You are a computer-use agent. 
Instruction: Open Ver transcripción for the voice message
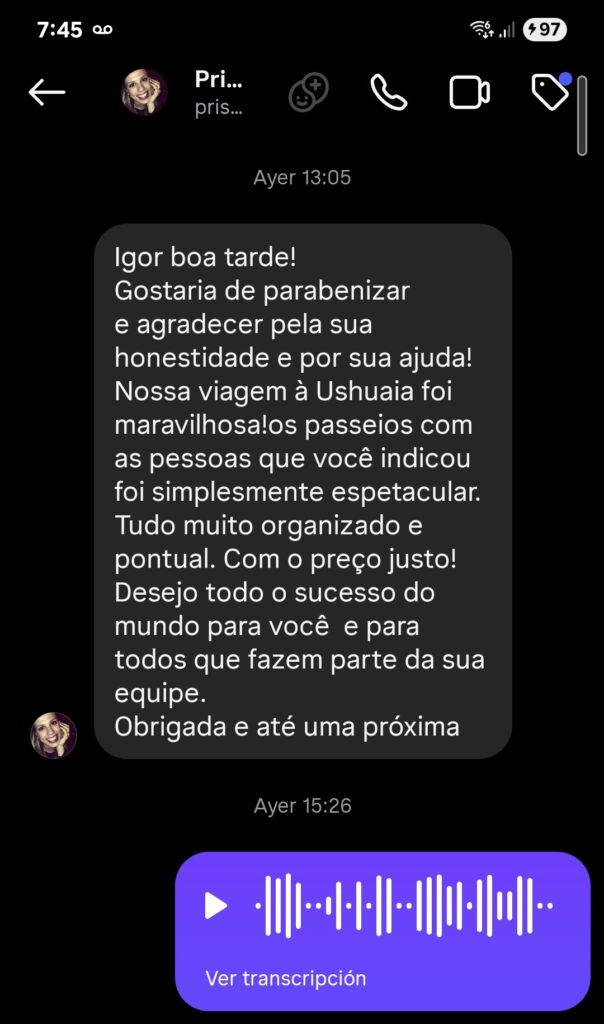(x=286, y=978)
